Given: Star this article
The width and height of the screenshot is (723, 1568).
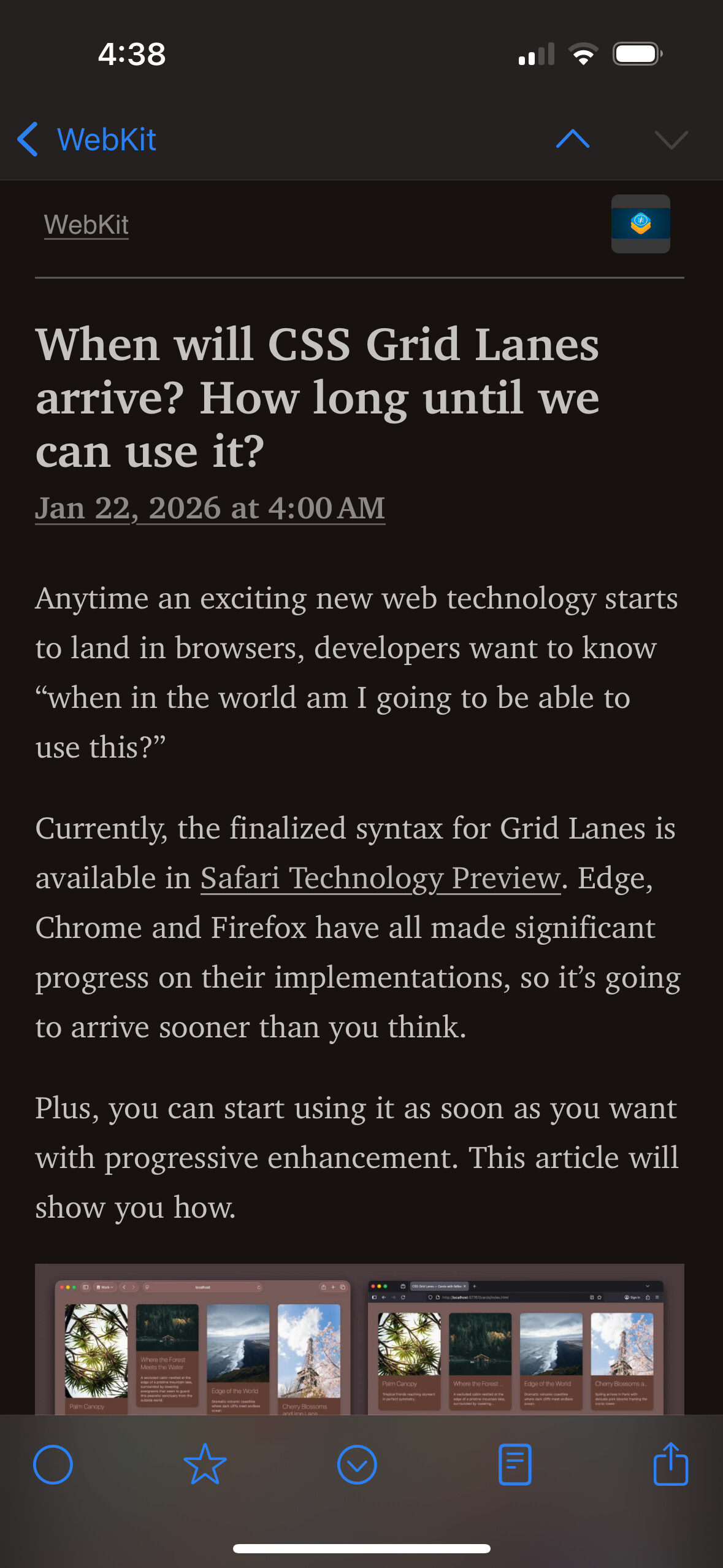Looking at the screenshot, I should coord(205,1464).
